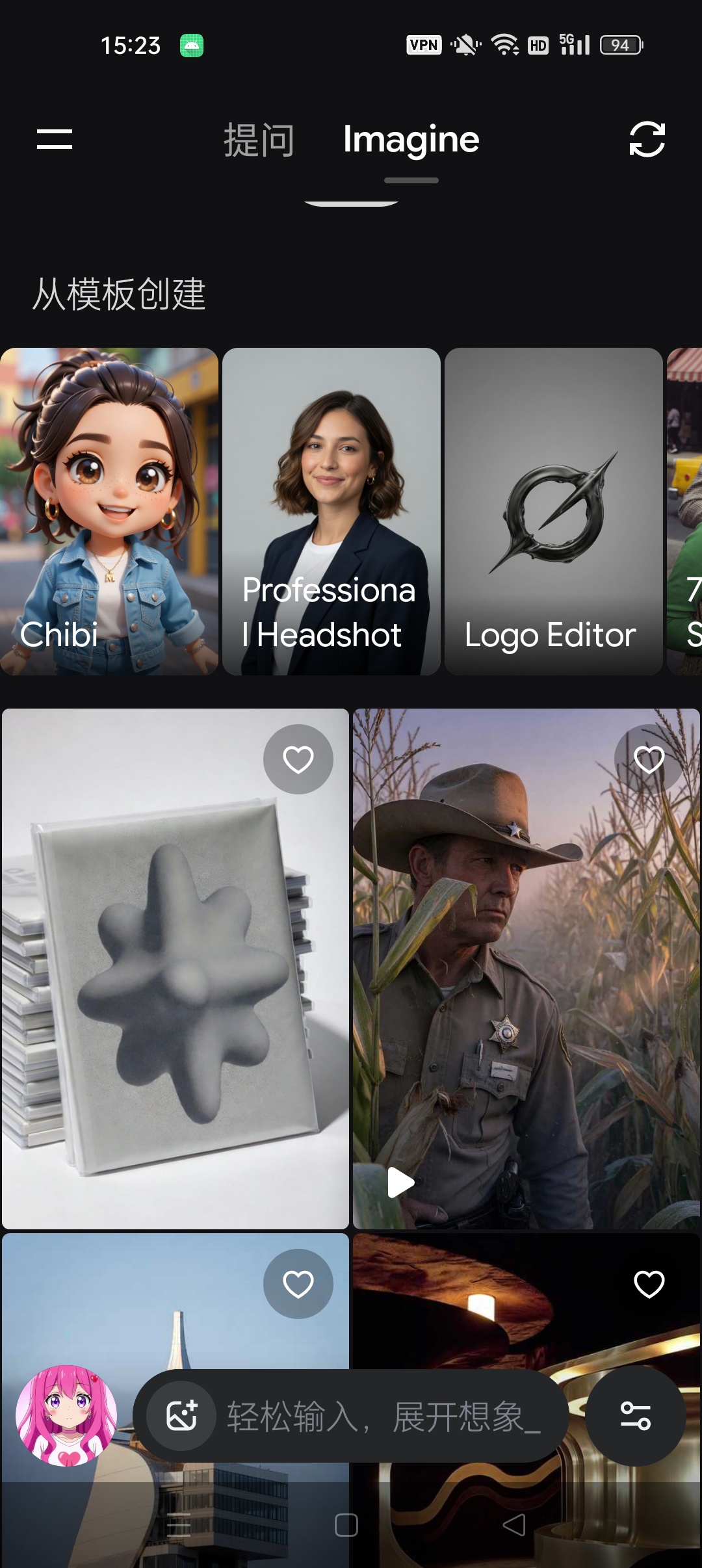Viewport: 702px width, 1568px height.
Task: Switch to the 提问 tab
Action: 259,140
